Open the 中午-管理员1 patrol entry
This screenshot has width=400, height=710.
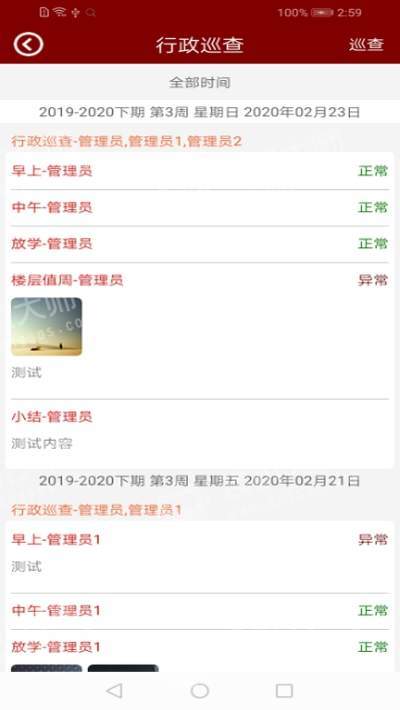pos(200,611)
